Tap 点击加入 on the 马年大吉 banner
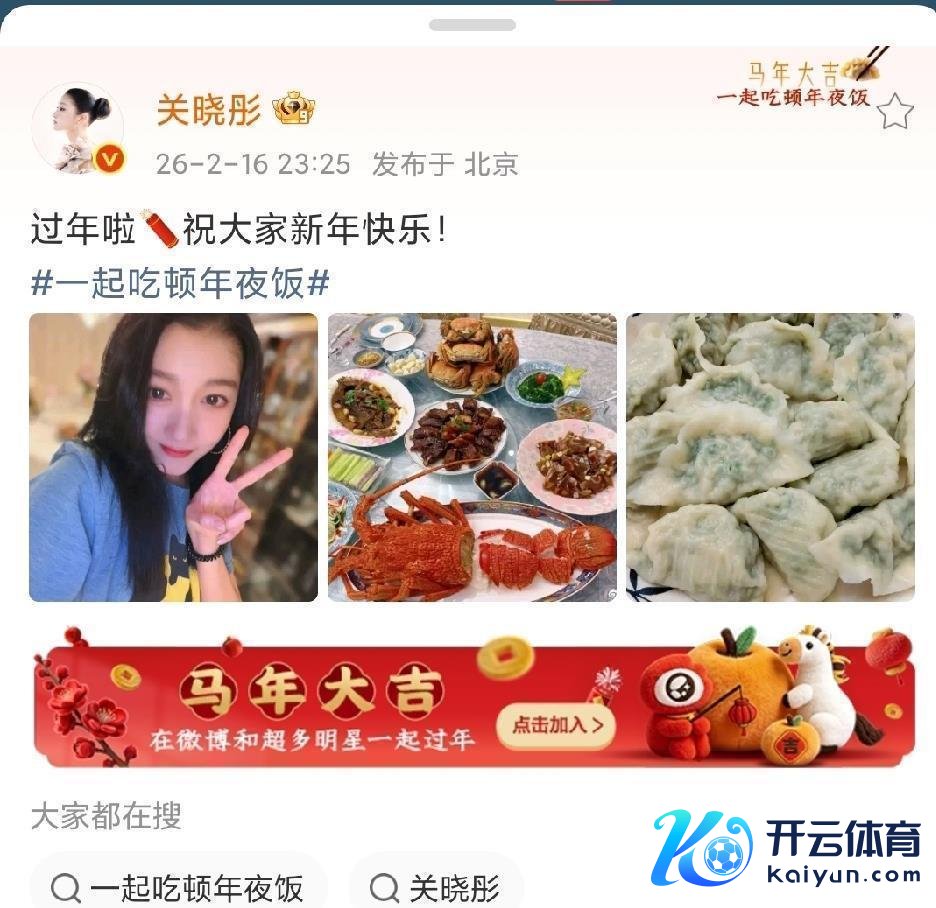 click(x=556, y=725)
